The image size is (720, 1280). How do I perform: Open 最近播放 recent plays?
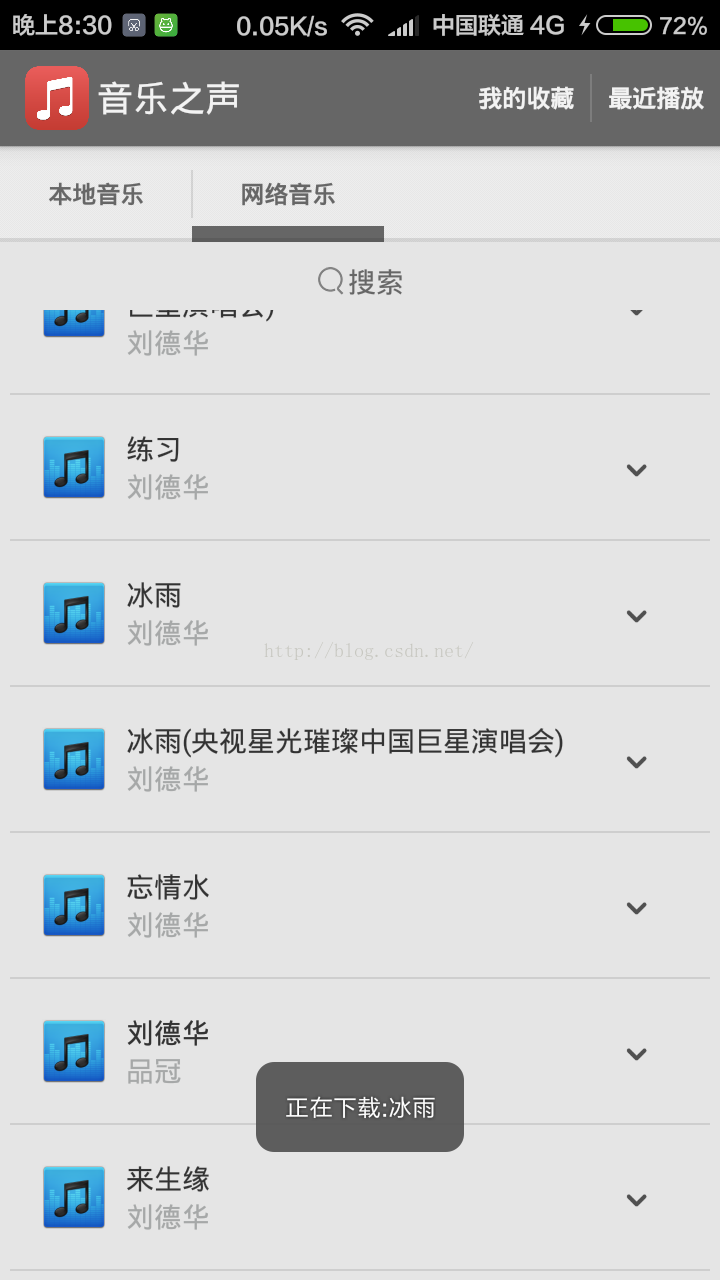[656, 98]
